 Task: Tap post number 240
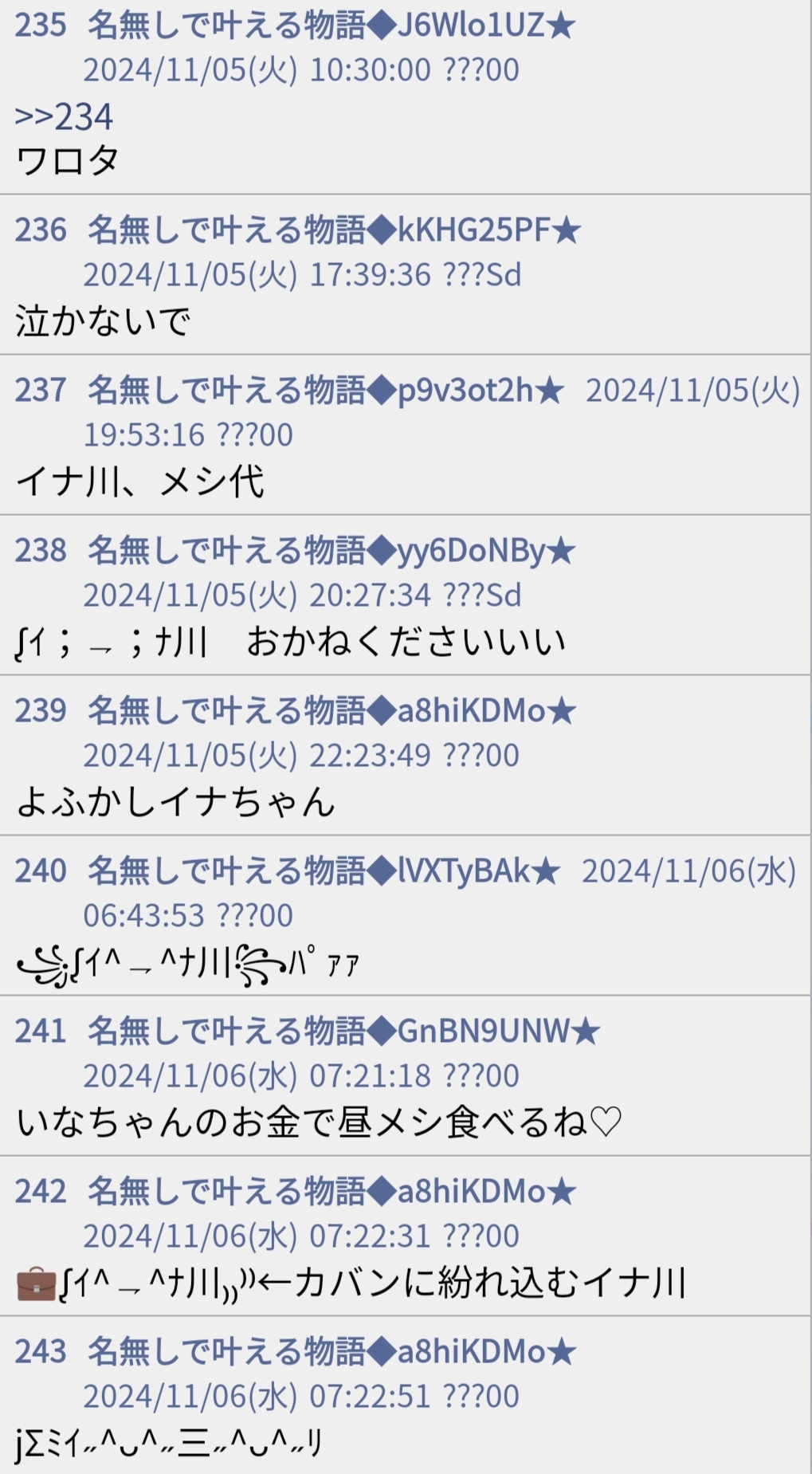pos(41,871)
